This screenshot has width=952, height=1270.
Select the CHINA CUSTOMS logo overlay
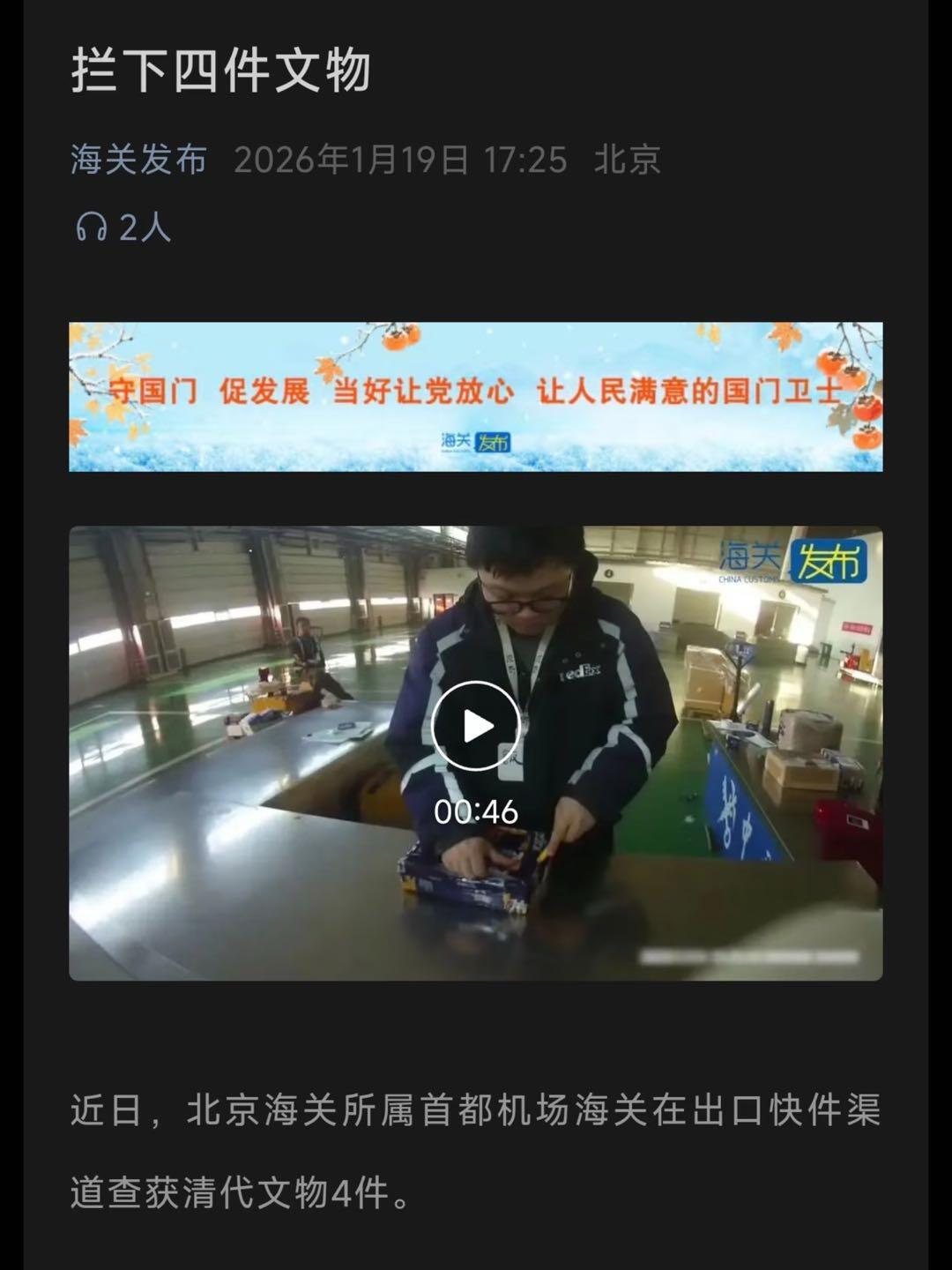click(747, 578)
